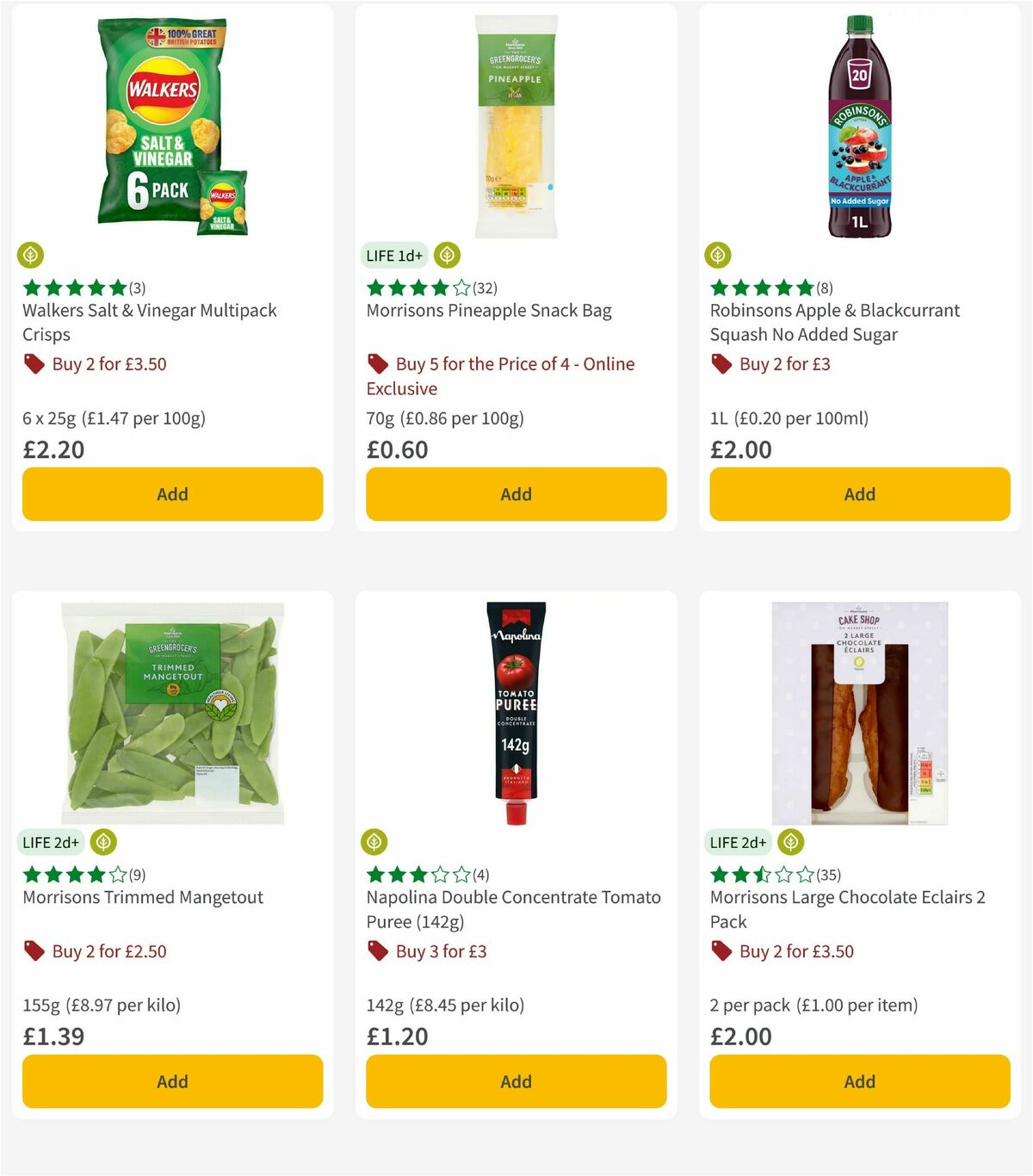Click the sustainability leaf icon on Robinsons squash
The width and height of the screenshot is (1033, 1176).
719,256
